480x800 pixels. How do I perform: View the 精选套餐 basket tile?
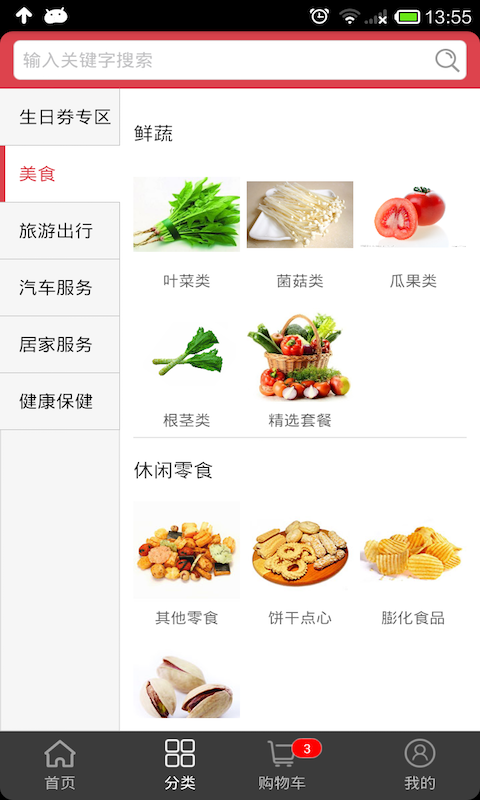click(x=300, y=371)
